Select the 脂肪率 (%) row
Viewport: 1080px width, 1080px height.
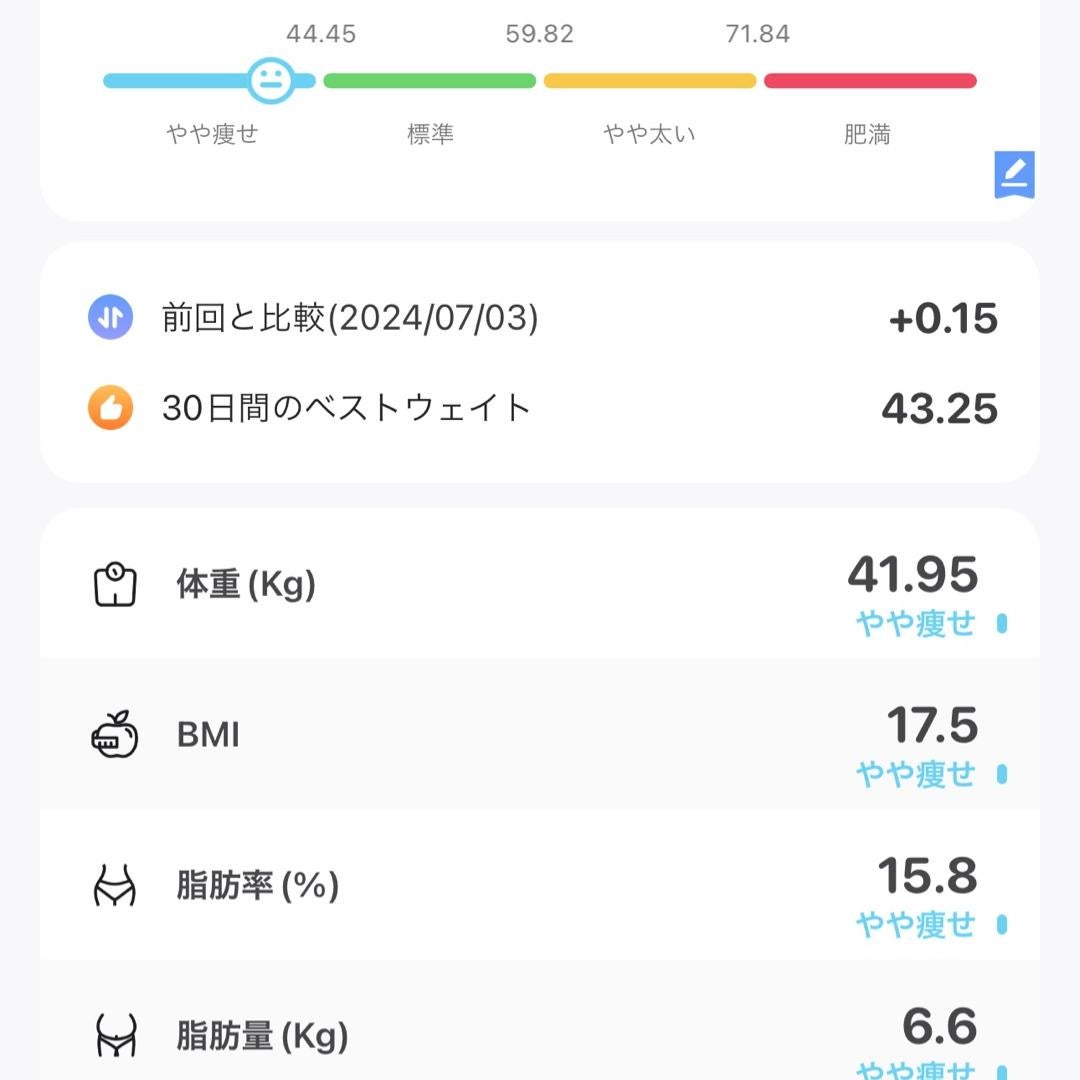[540, 886]
